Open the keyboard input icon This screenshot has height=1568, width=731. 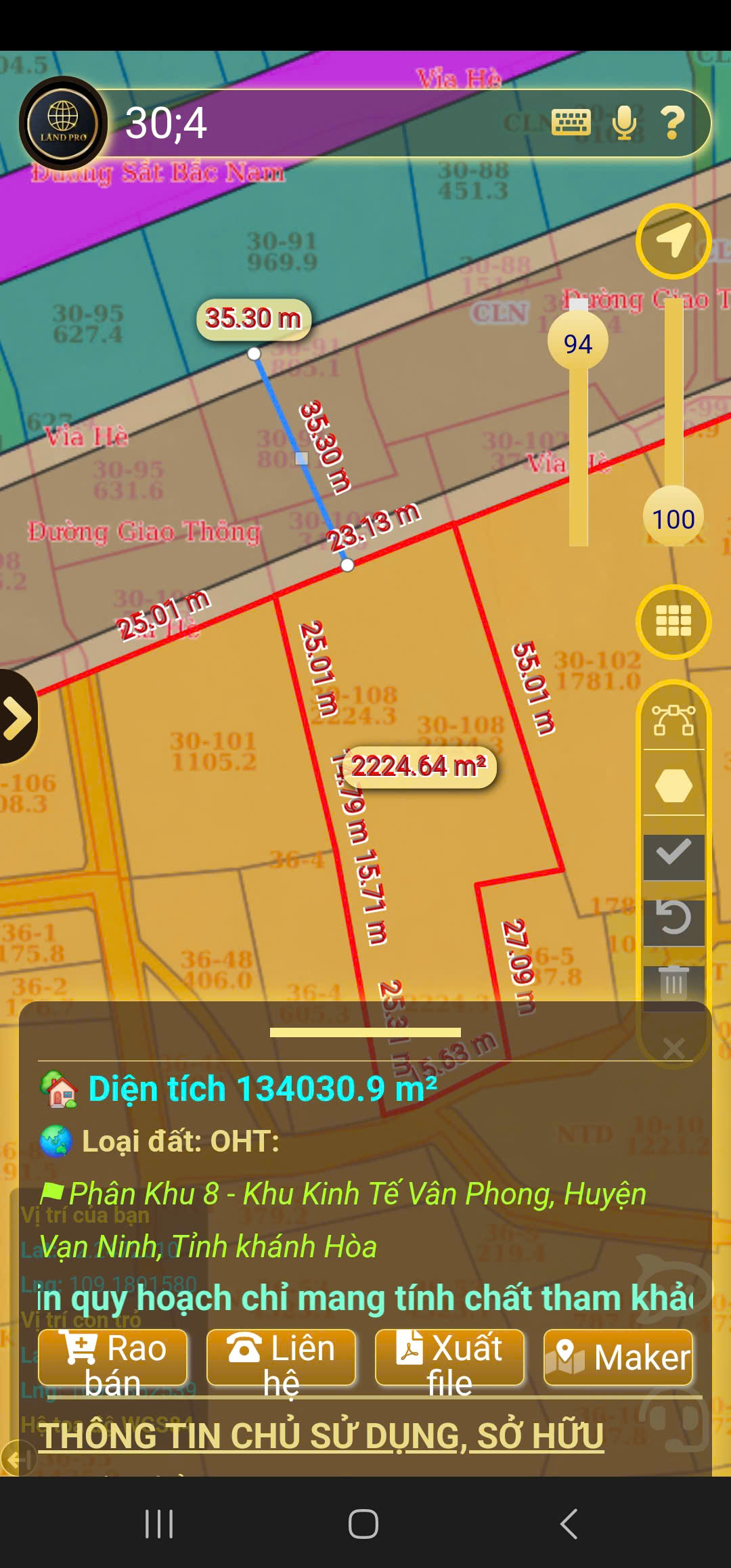click(571, 123)
